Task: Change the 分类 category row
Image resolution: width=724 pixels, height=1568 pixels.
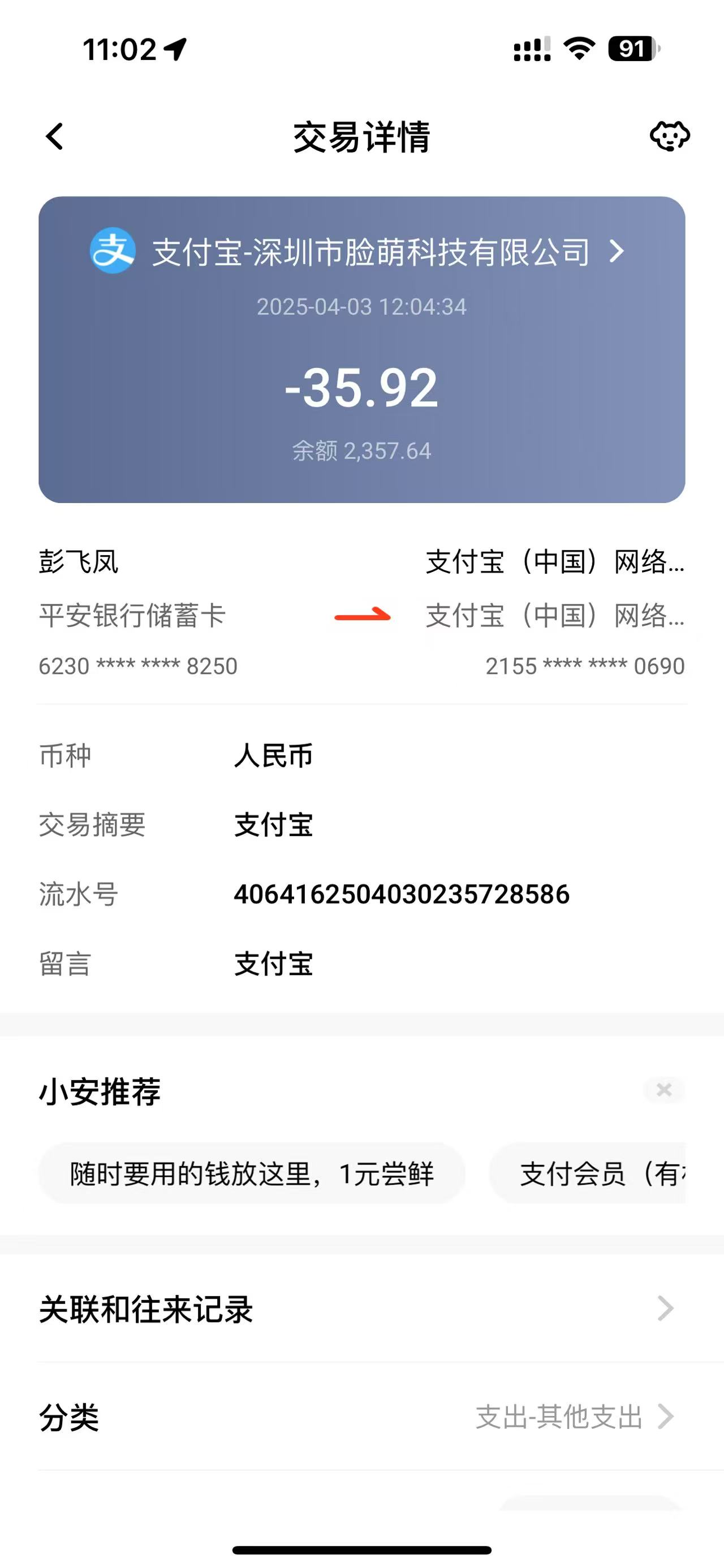Action: (x=361, y=1417)
